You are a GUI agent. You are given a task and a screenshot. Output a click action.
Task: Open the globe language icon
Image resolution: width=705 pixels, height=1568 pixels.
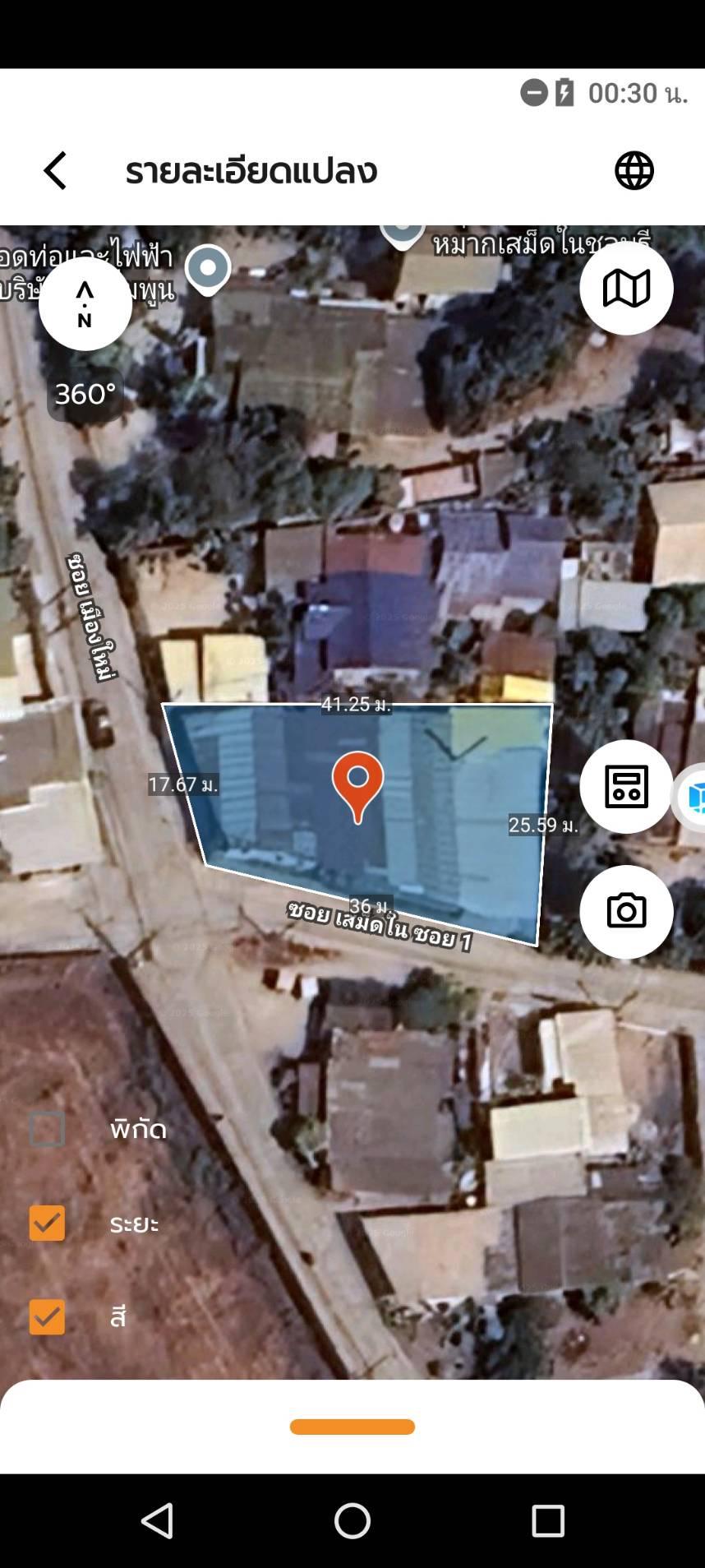point(634,171)
